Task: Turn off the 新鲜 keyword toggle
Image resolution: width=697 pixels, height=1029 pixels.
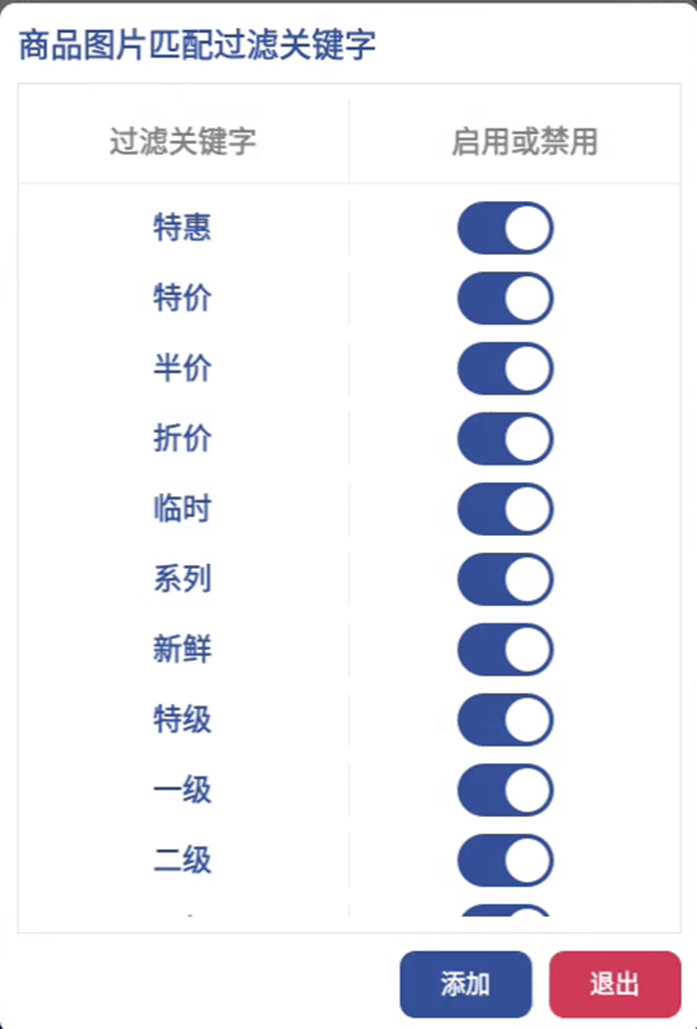Action: point(505,650)
